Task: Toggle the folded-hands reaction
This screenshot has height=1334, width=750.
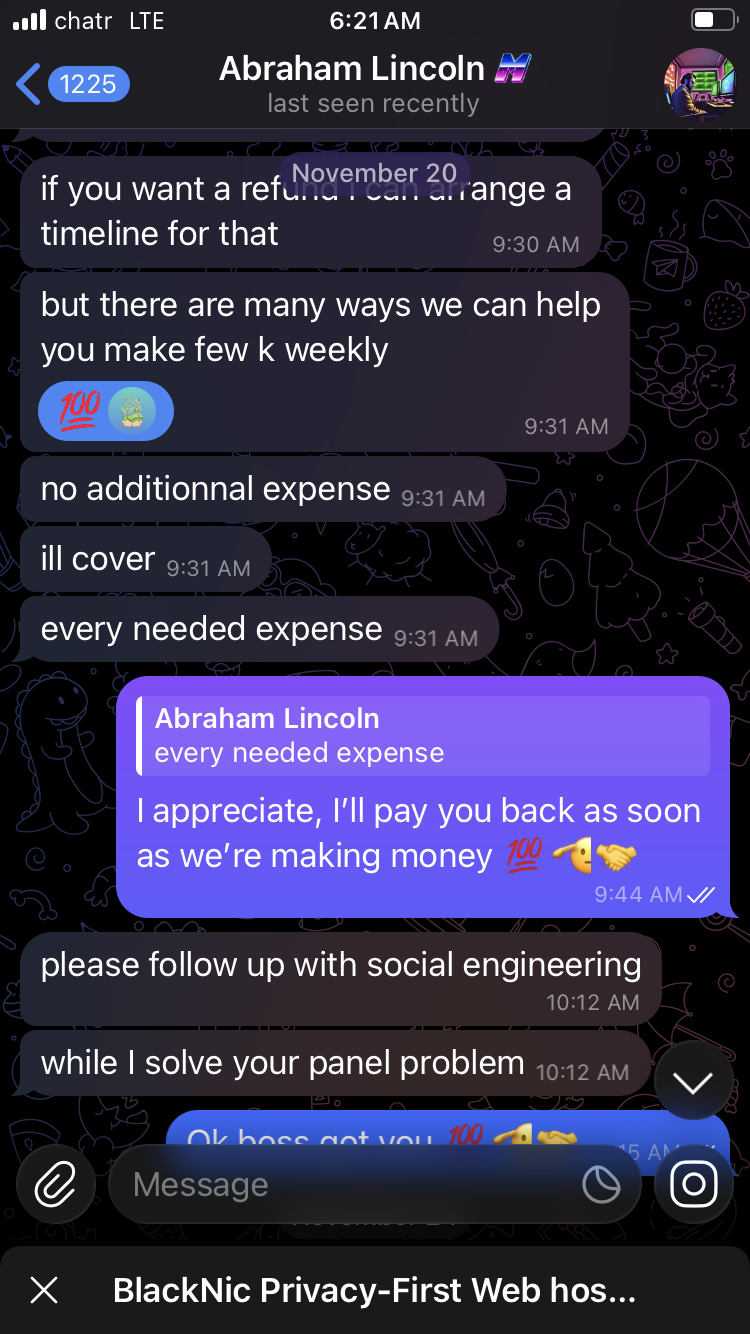Action: coord(135,410)
